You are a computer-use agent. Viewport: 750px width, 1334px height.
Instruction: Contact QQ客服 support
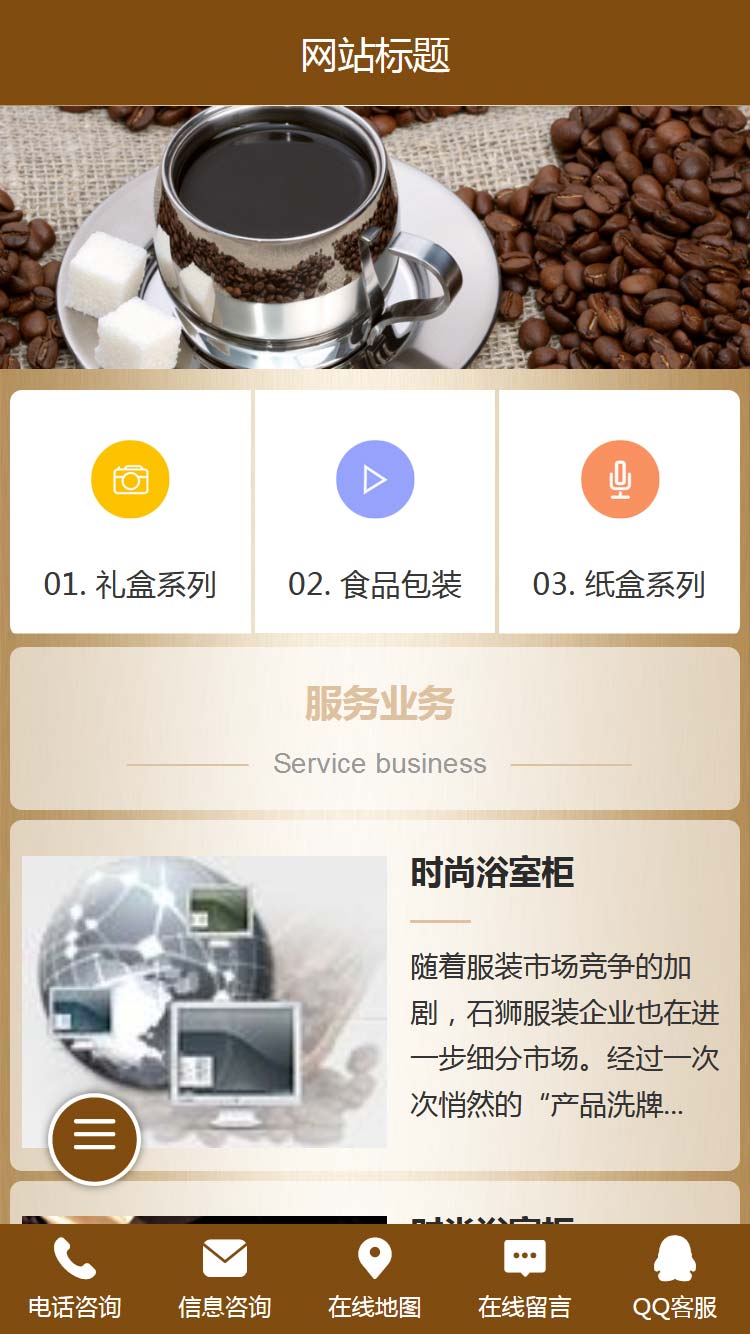click(675, 1278)
